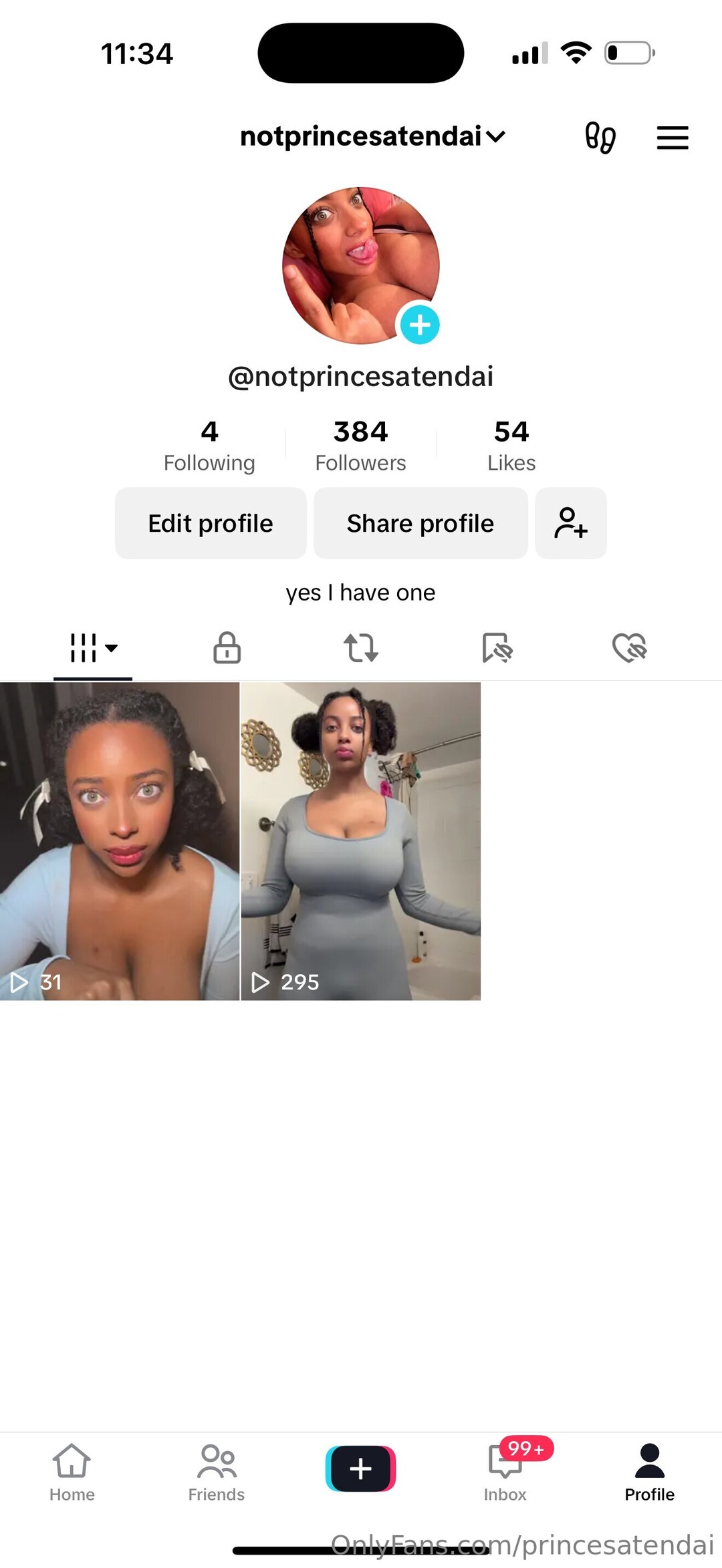Tap the Share profile button
The height and width of the screenshot is (1568, 722).
click(420, 523)
